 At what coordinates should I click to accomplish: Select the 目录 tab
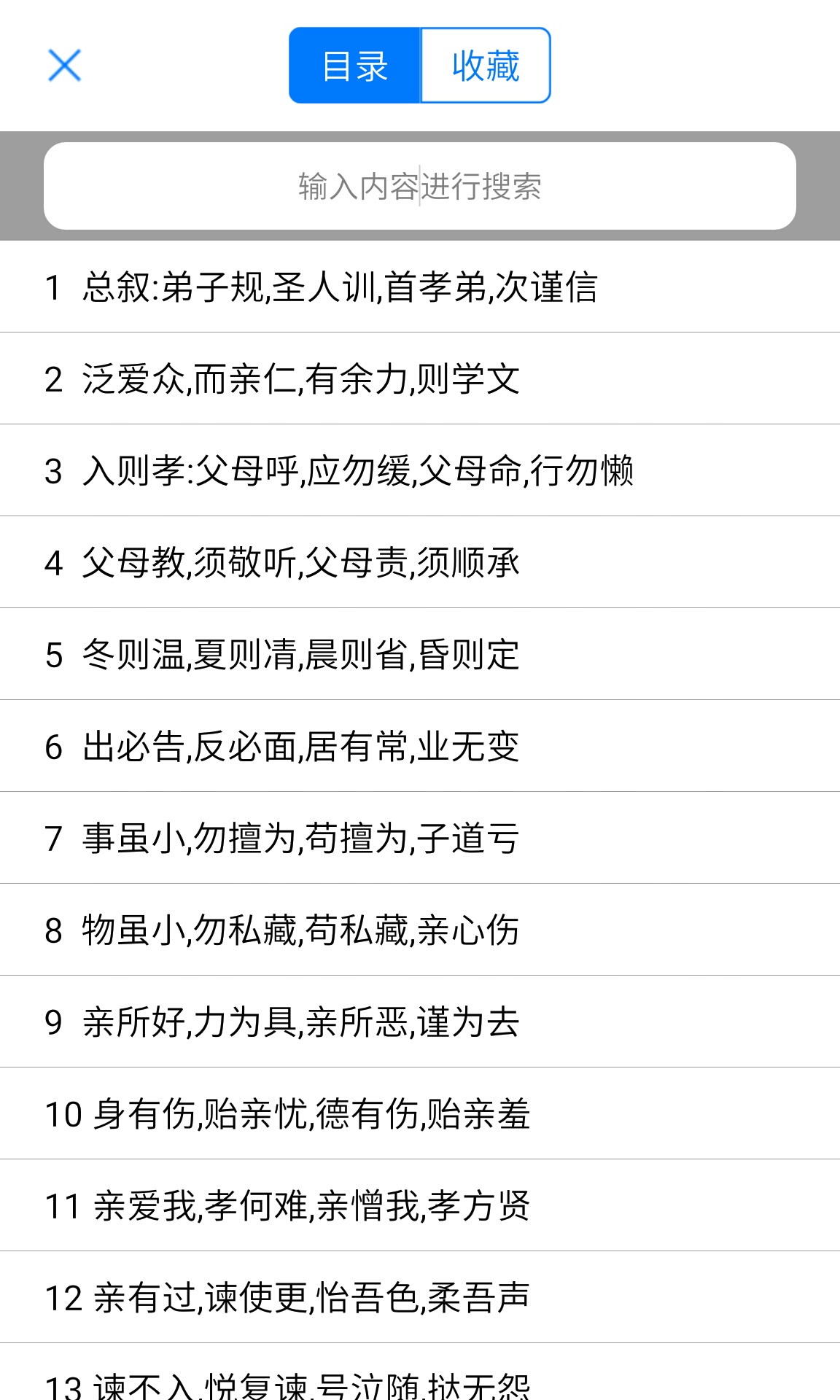(x=355, y=66)
